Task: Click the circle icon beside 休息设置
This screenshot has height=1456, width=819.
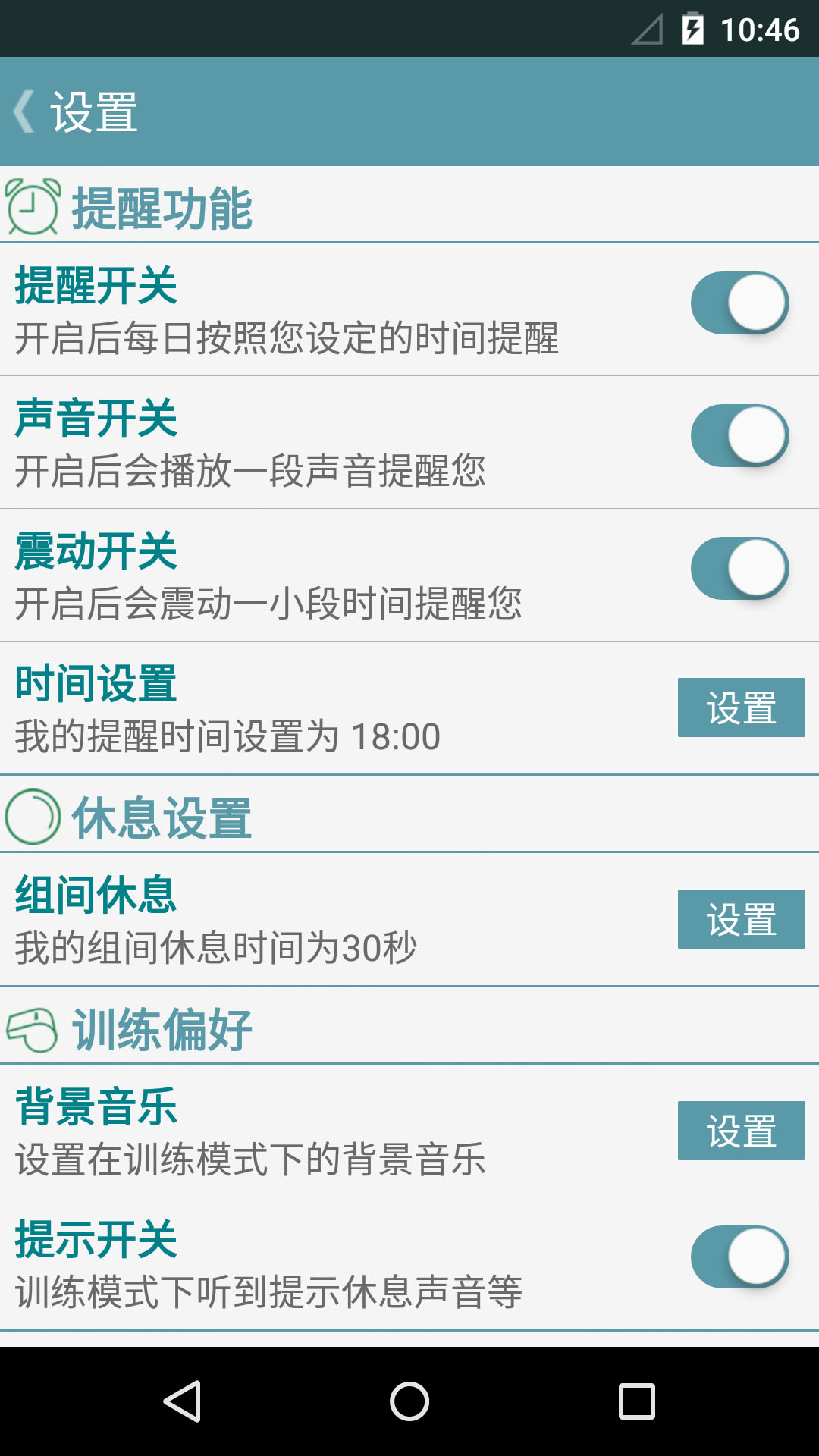Action: click(34, 817)
